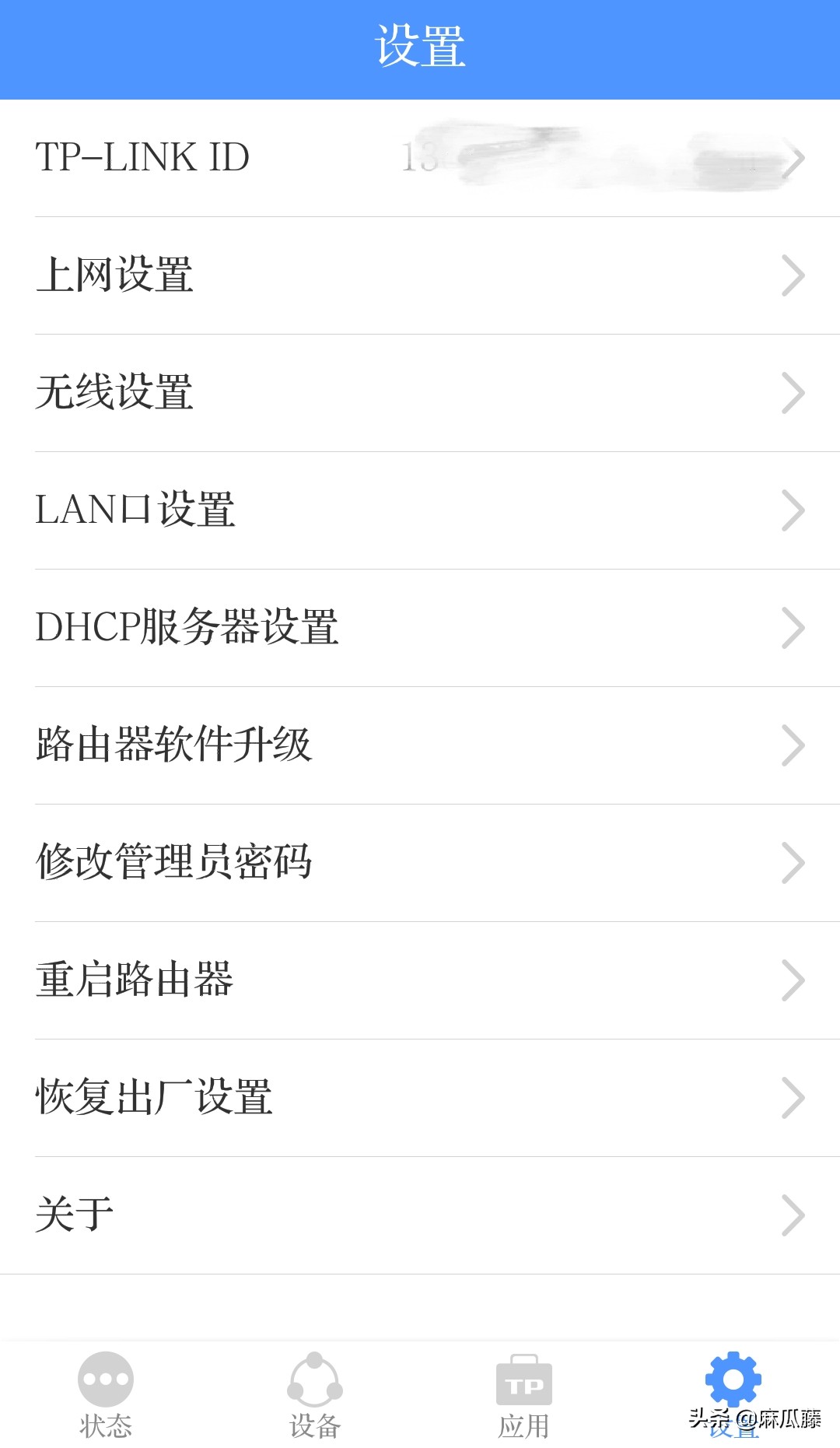Image resolution: width=840 pixels, height=1448 pixels.
Task: Open 上网设置 internet settings
Action: [x=420, y=275]
